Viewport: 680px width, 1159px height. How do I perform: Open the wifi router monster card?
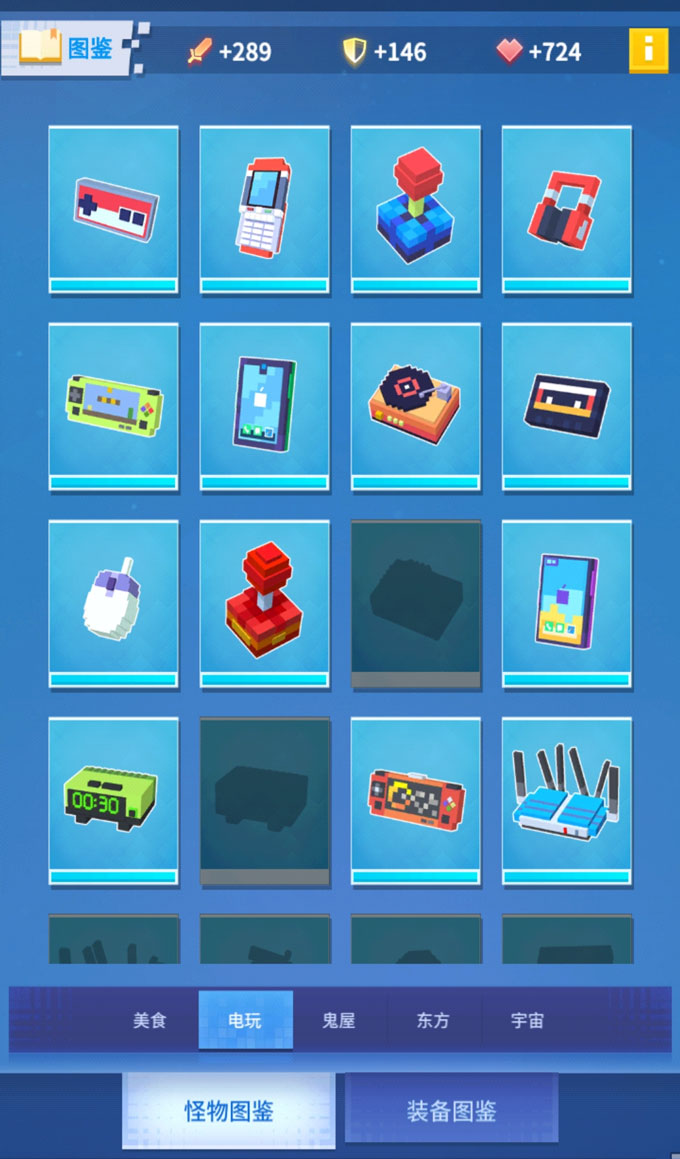[566, 800]
